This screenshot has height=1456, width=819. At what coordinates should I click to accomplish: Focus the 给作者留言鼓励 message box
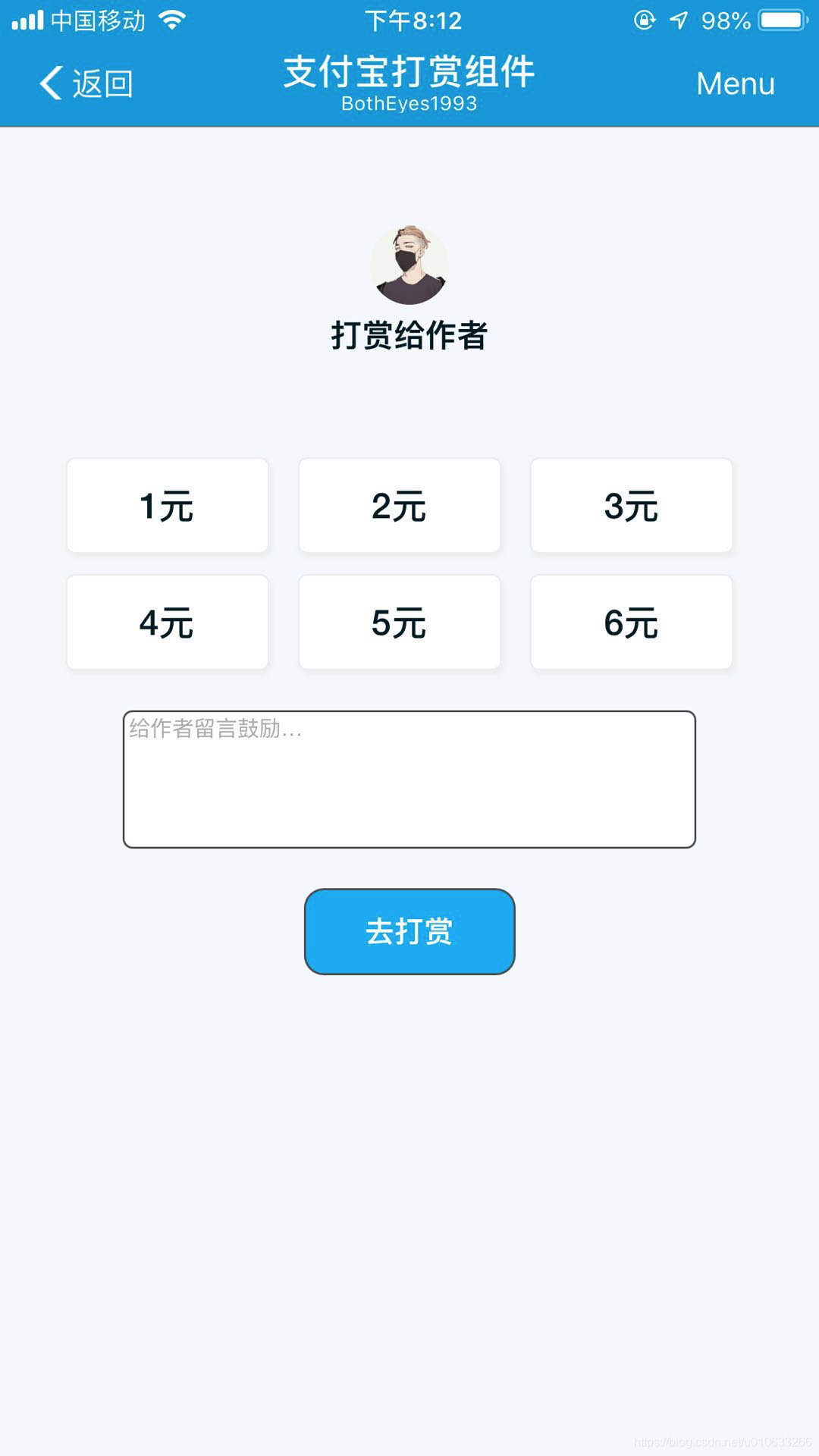(x=409, y=780)
